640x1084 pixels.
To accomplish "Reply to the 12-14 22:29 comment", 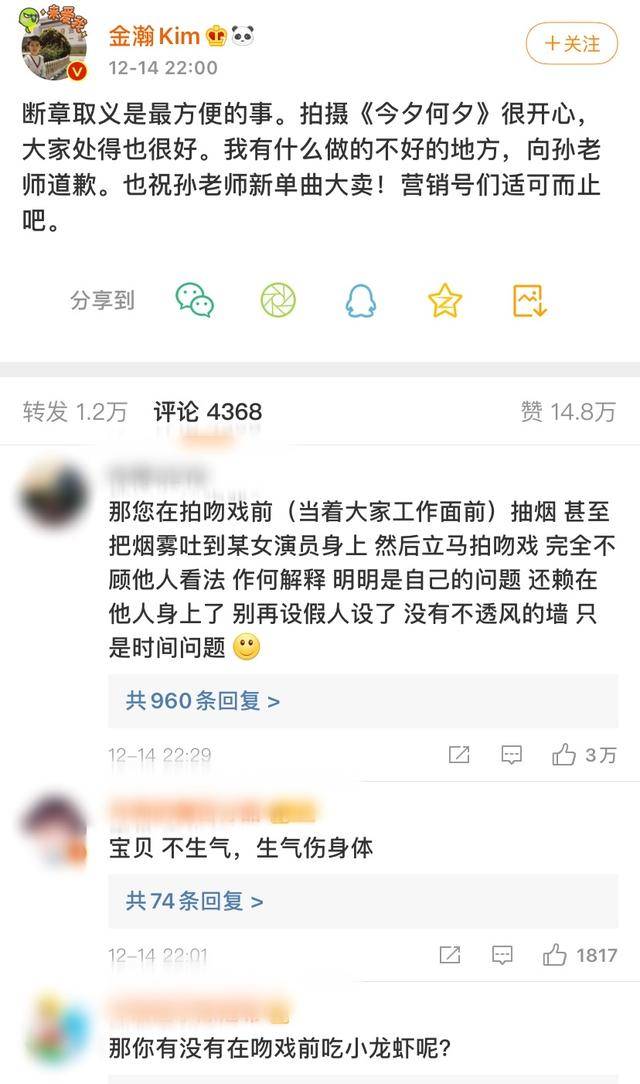I will pos(511,755).
